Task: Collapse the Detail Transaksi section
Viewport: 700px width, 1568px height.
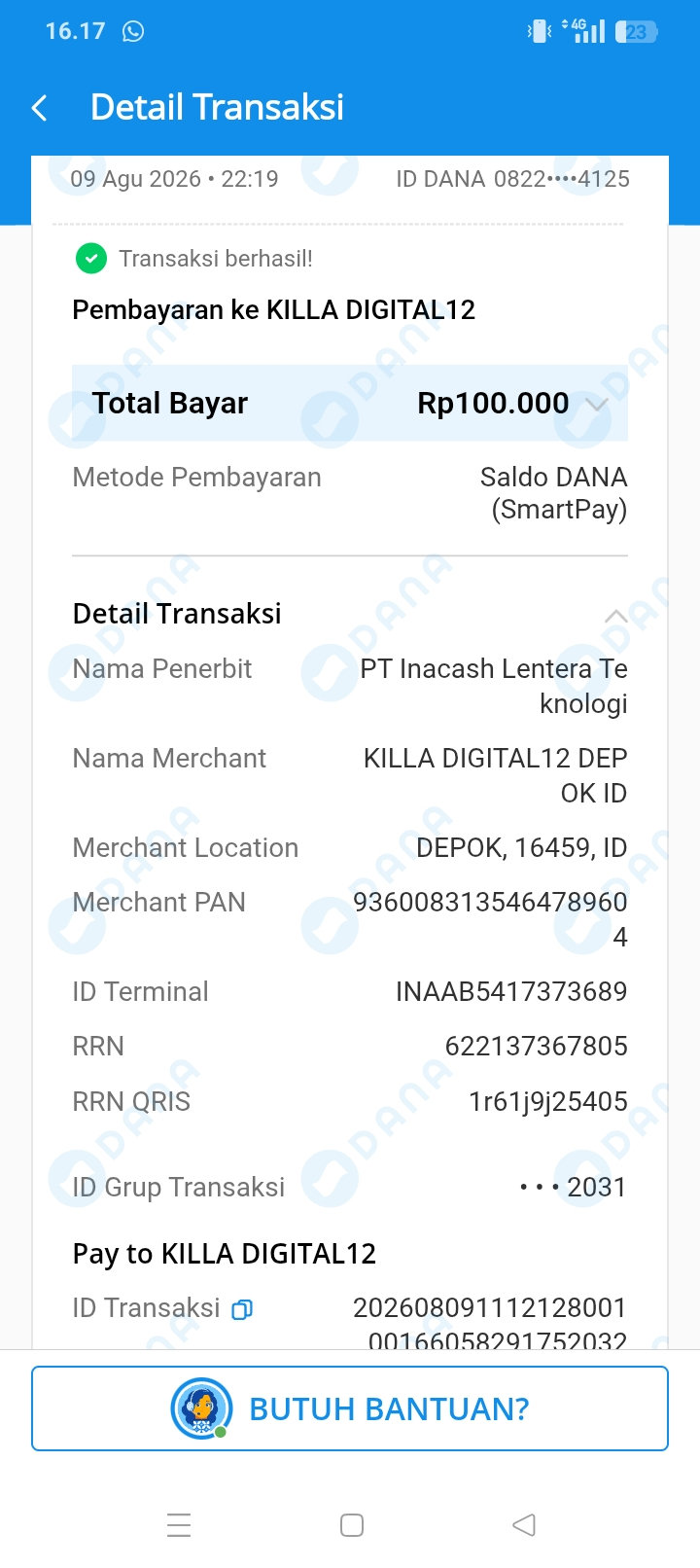Action: [x=615, y=615]
